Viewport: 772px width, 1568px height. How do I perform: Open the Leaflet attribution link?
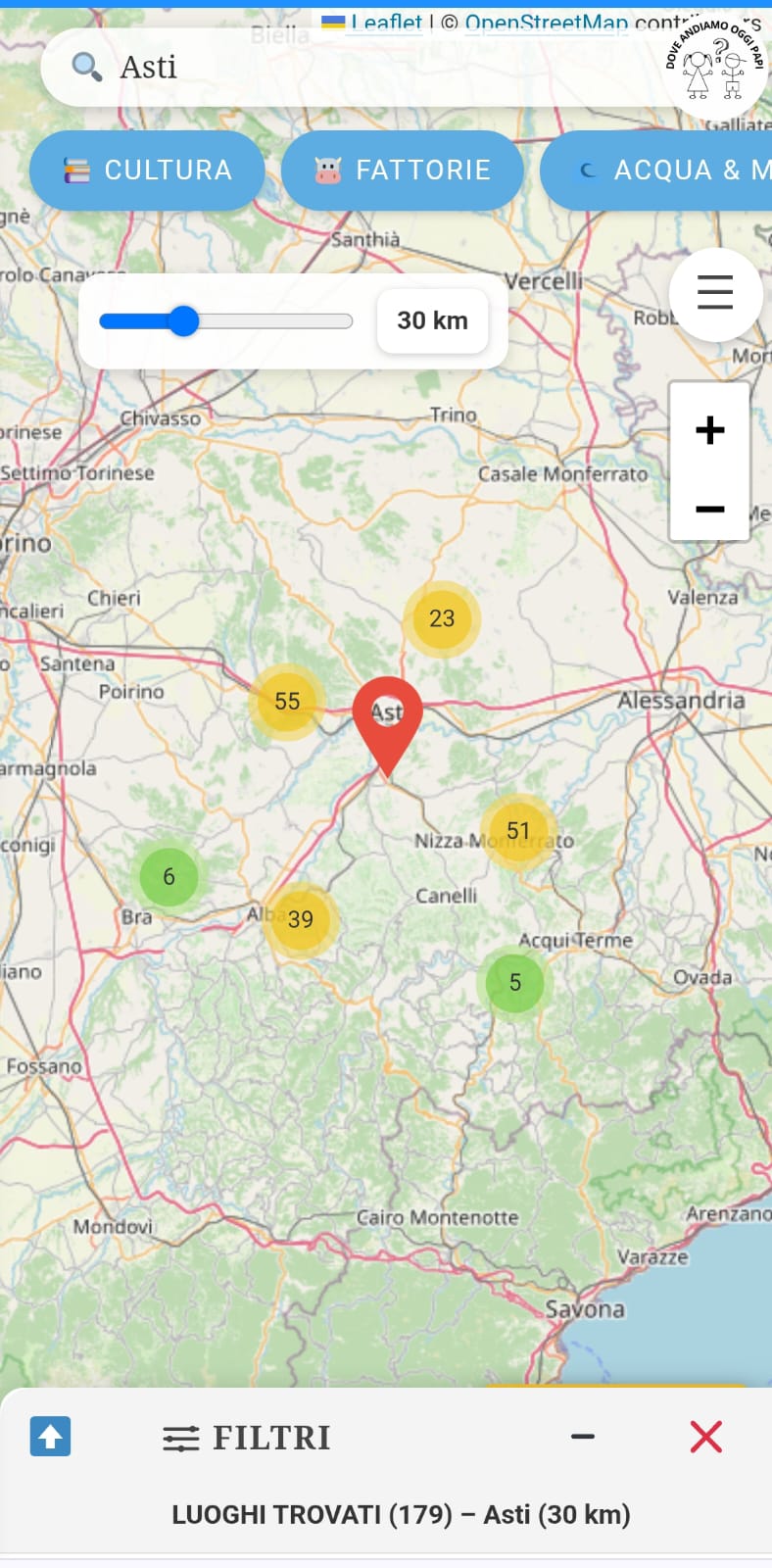(386, 22)
